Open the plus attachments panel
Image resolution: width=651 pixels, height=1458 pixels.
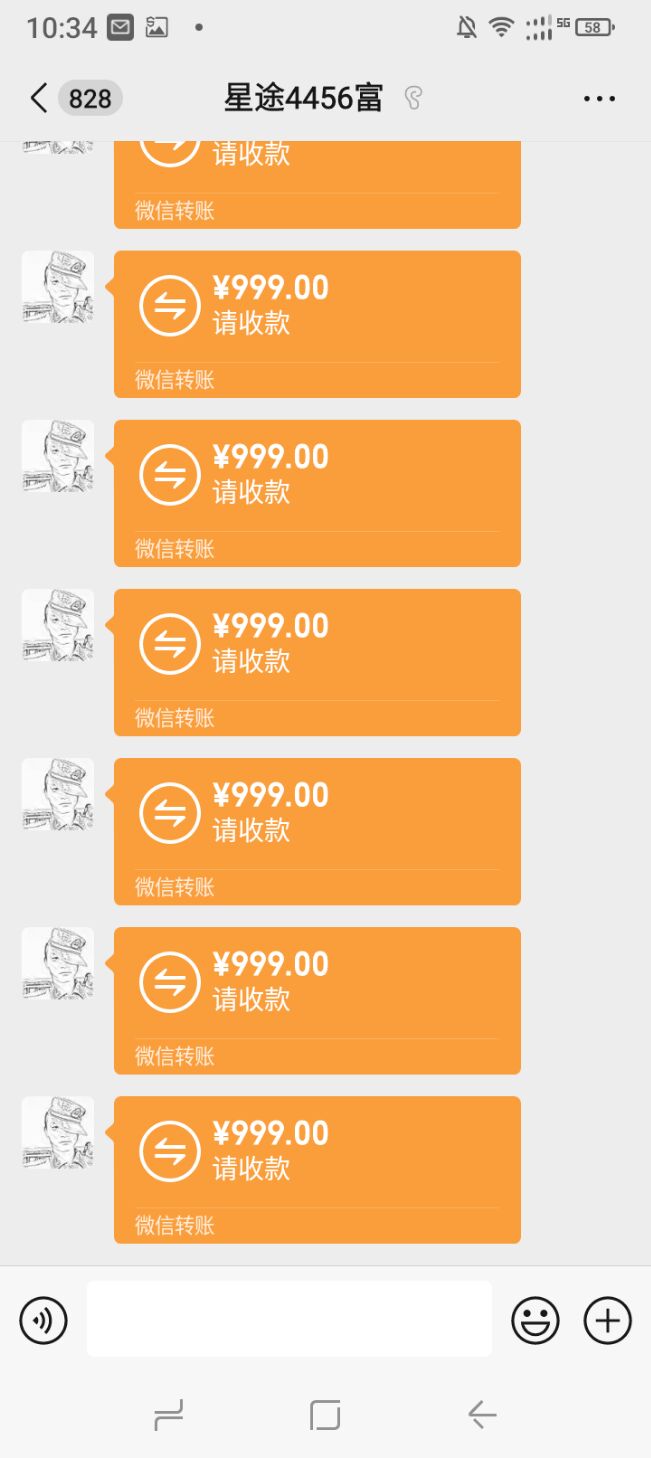coord(608,1320)
